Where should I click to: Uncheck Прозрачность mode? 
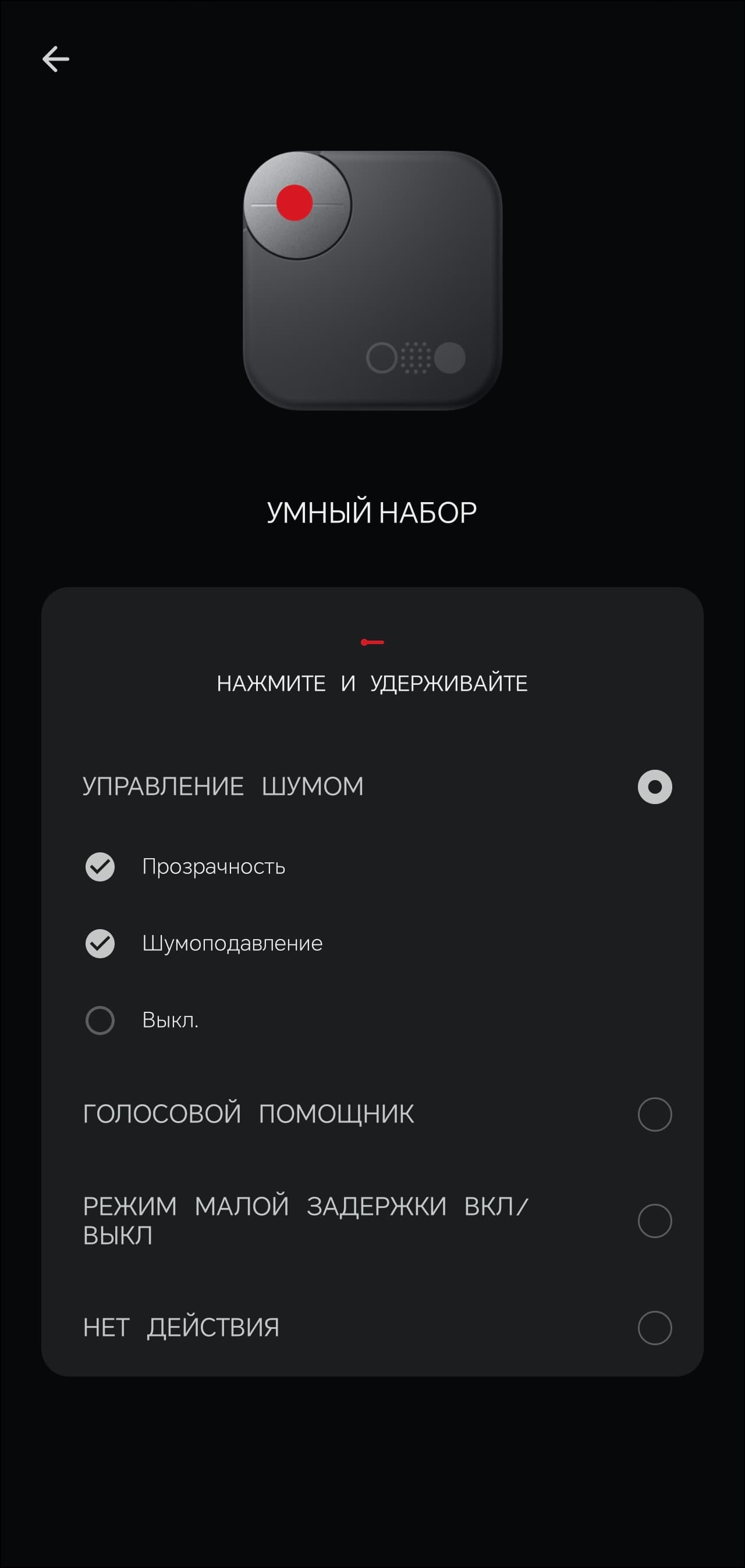point(100,866)
